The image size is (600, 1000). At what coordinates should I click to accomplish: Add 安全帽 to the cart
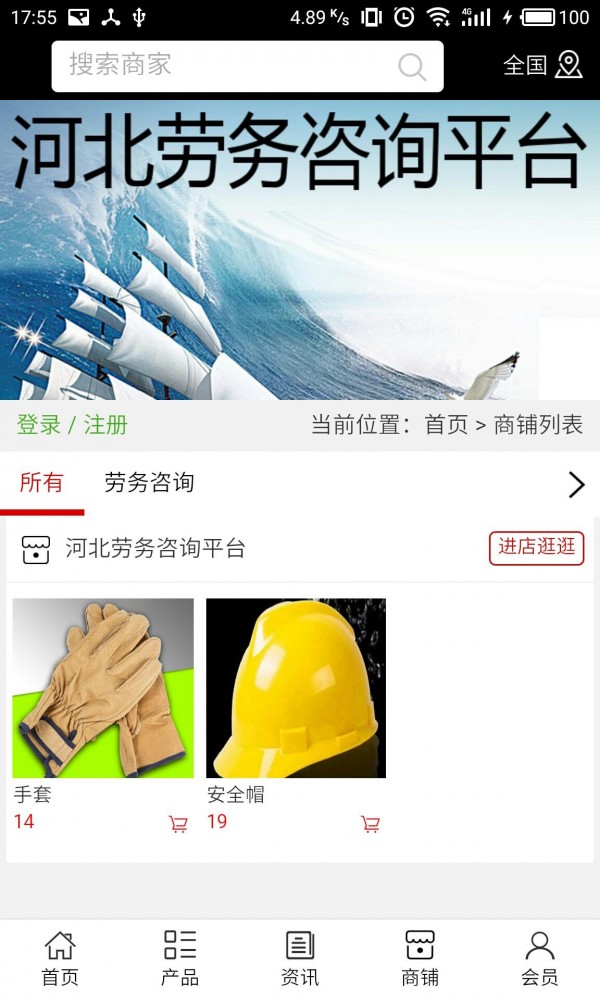pyautogui.click(x=370, y=824)
